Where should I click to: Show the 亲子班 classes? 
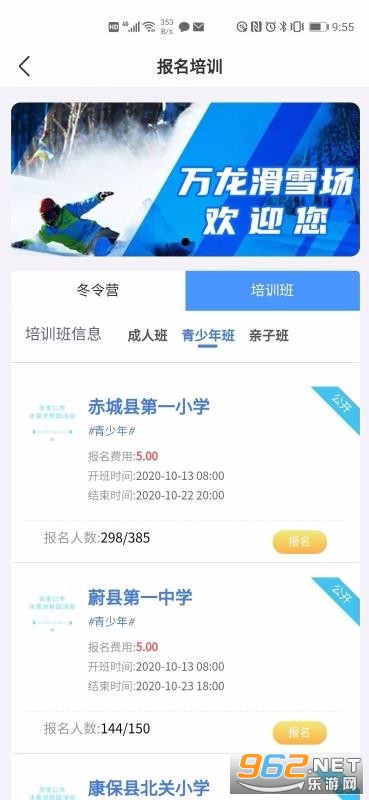click(269, 336)
